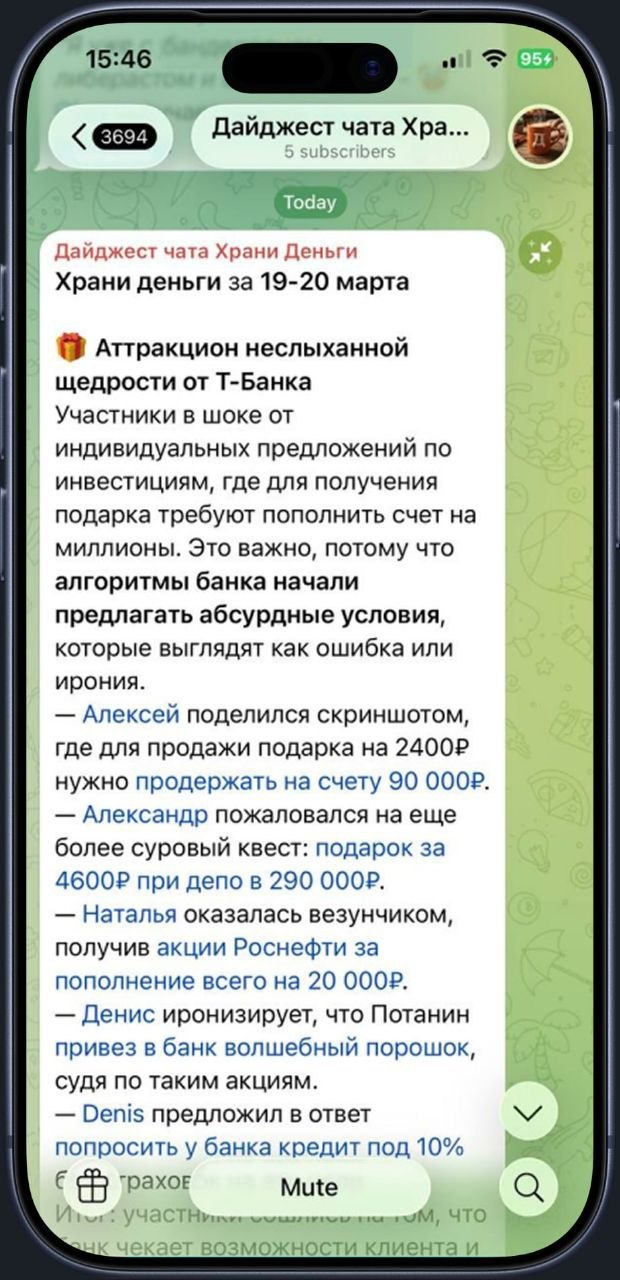Go back to the chat list
Viewport: 620px width, 1280px height.
[110, 138]
